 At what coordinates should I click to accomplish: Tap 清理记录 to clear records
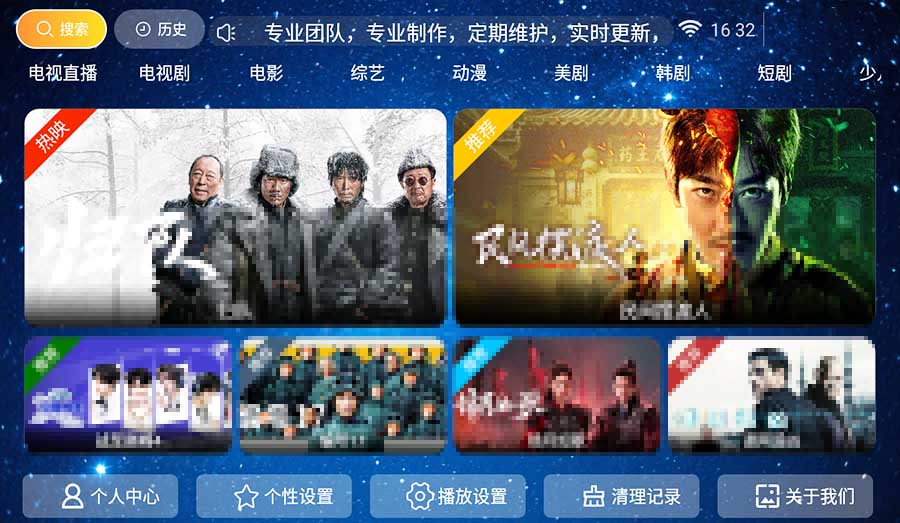click(x=621, y=496)
